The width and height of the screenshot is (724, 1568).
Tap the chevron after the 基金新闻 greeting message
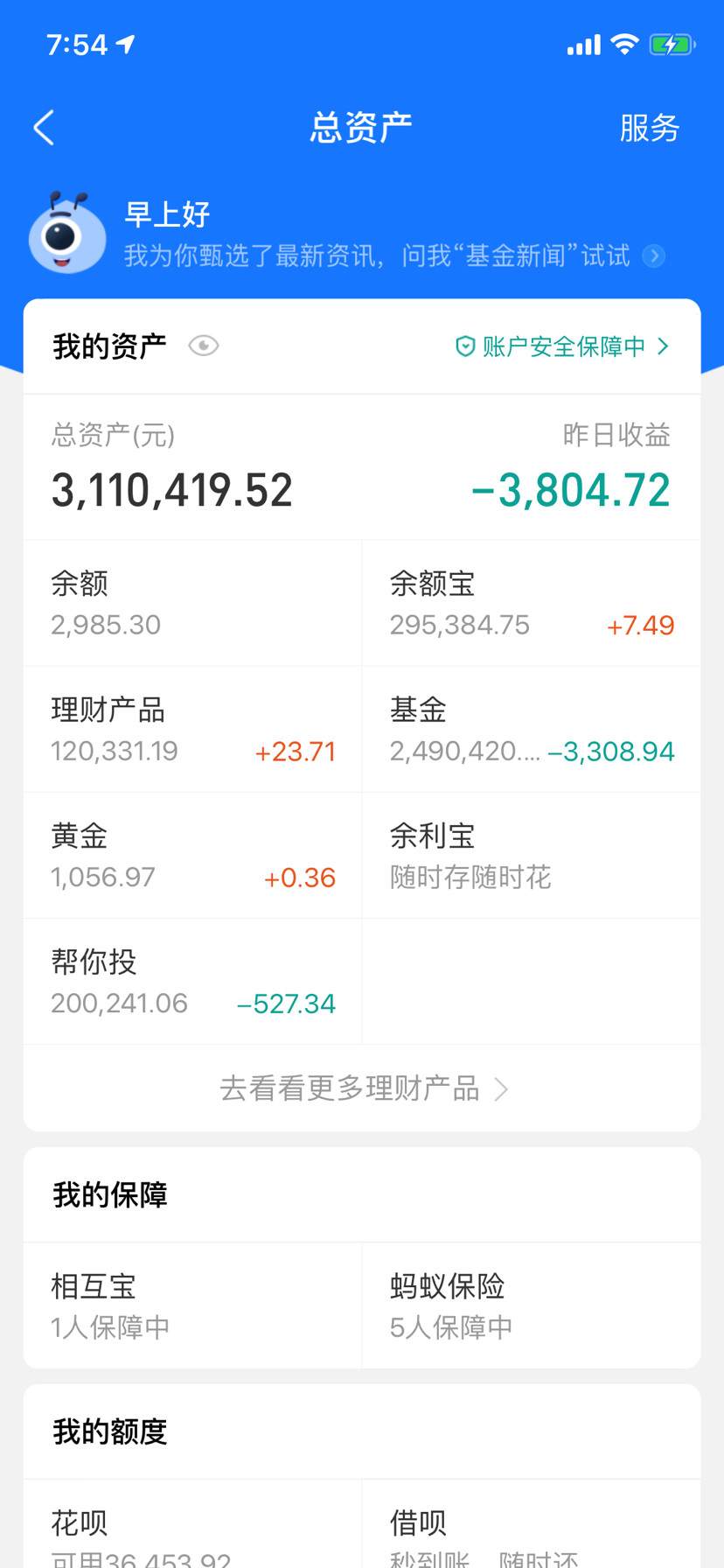pos(653,256)
